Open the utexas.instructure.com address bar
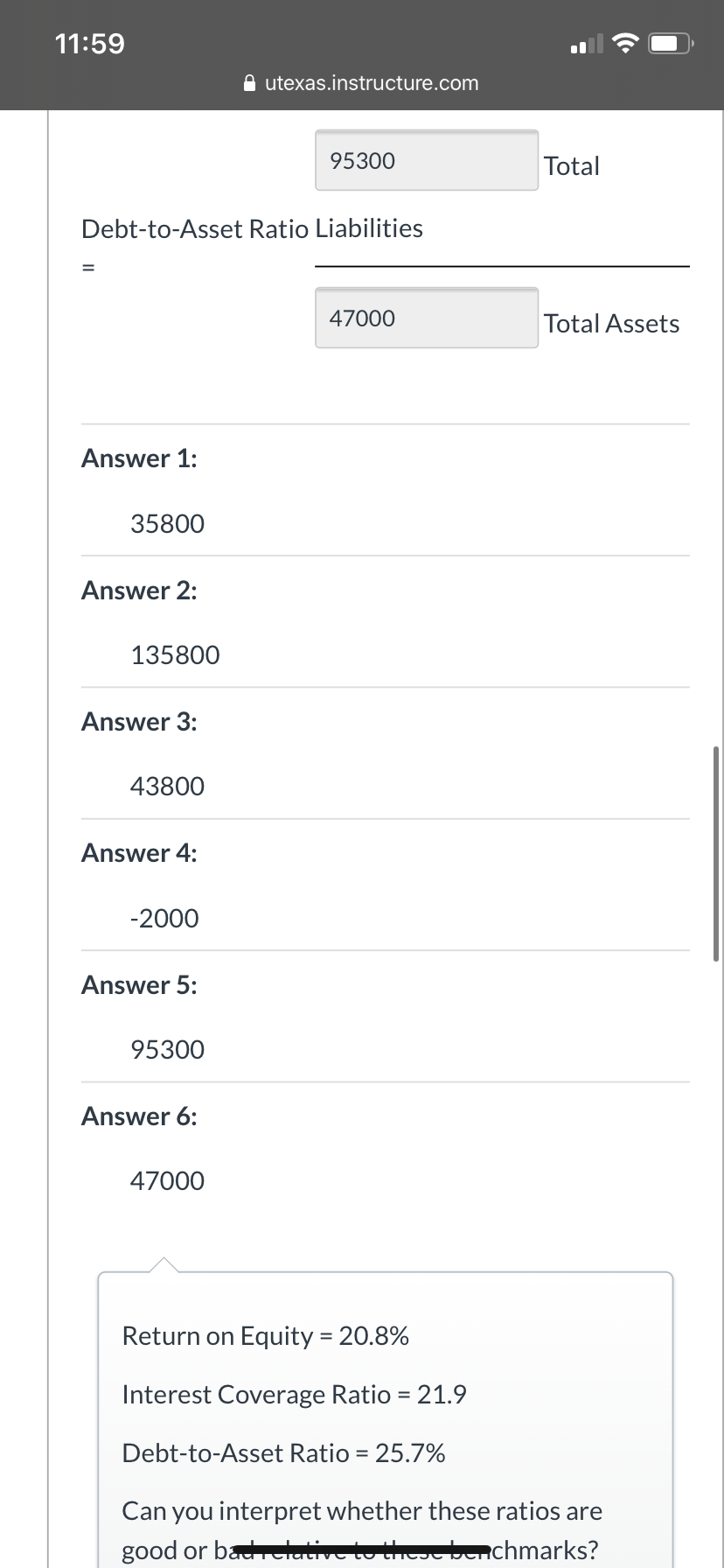This screenshot has height=1568, width=724. point(372,82)
